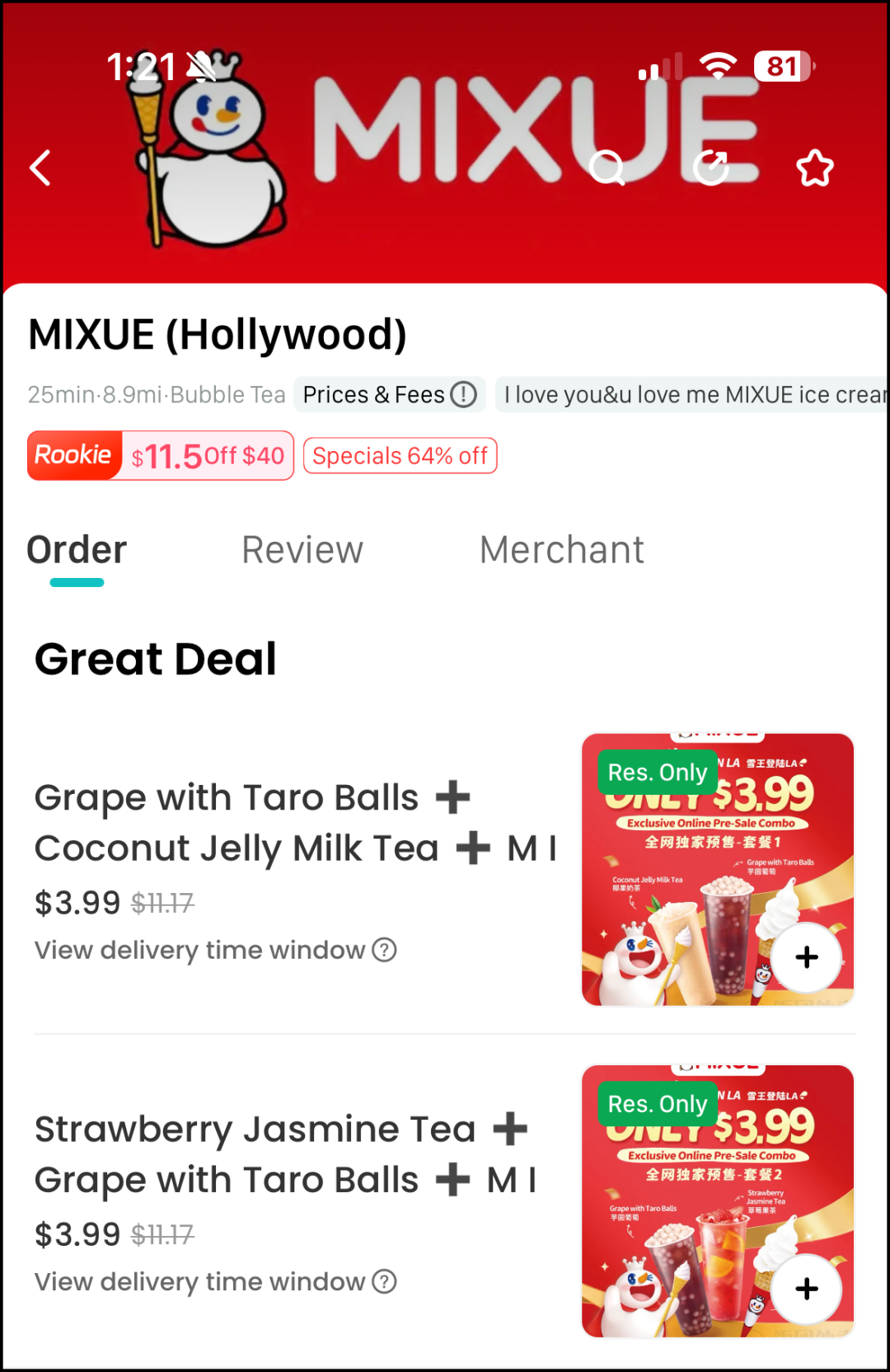Add Strawberry Jasmine Tea combo to cart

(807, 1289)
